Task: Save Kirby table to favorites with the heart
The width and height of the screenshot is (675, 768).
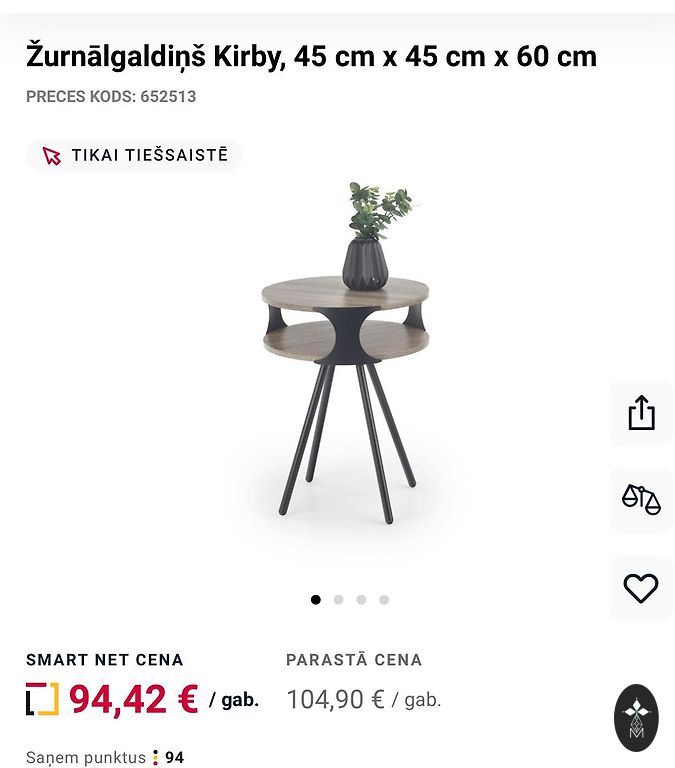Action: [x=641, y=588]
